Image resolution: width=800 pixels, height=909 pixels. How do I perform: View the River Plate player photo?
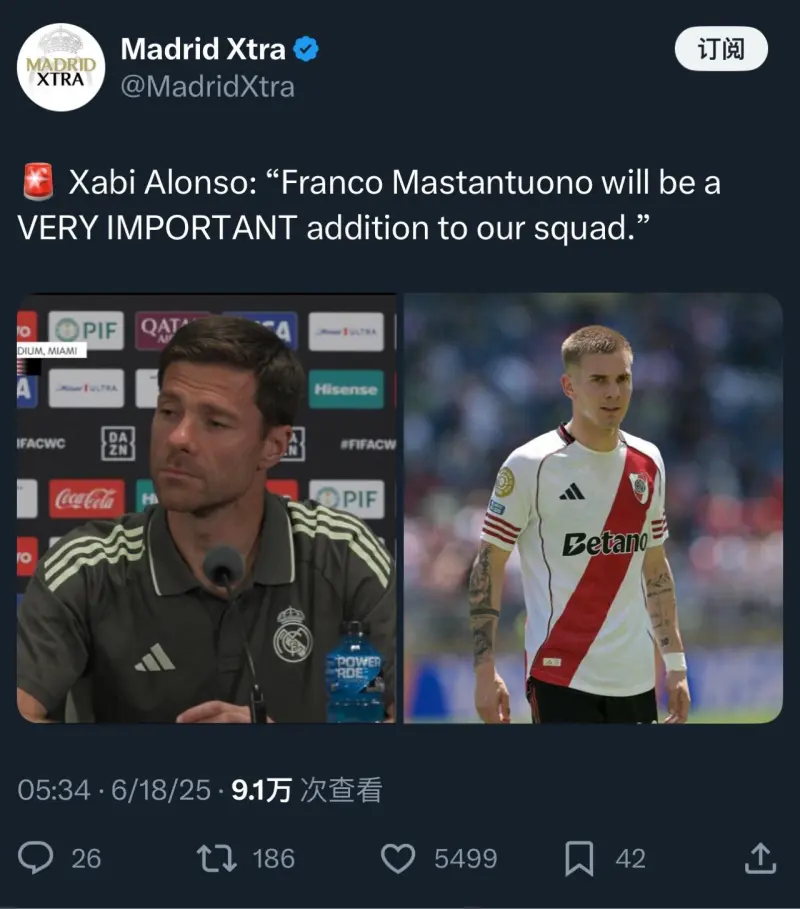pyautogui.click(x=593, y=508)
